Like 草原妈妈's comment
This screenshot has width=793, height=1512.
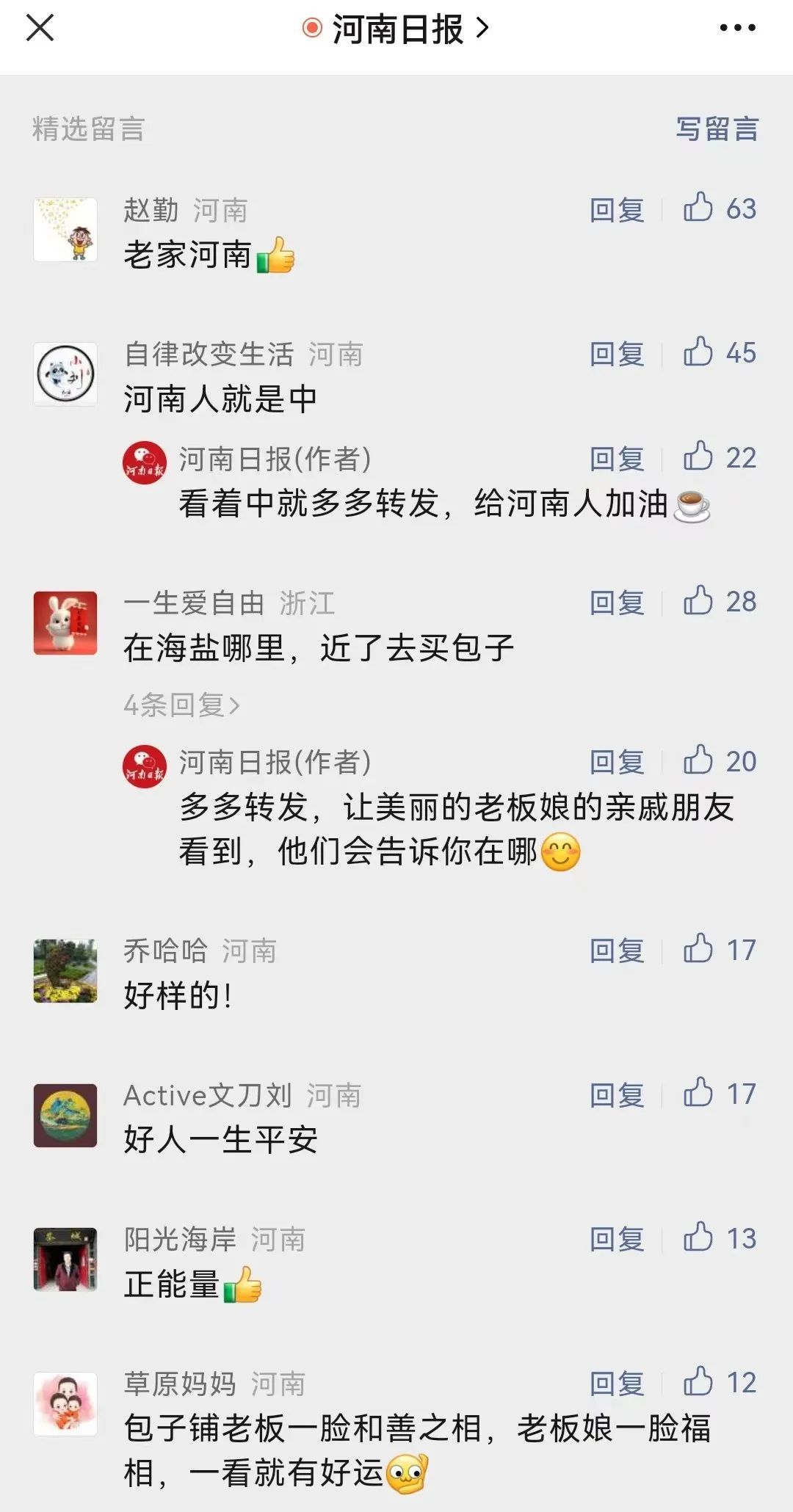[x=698, y=1382]
